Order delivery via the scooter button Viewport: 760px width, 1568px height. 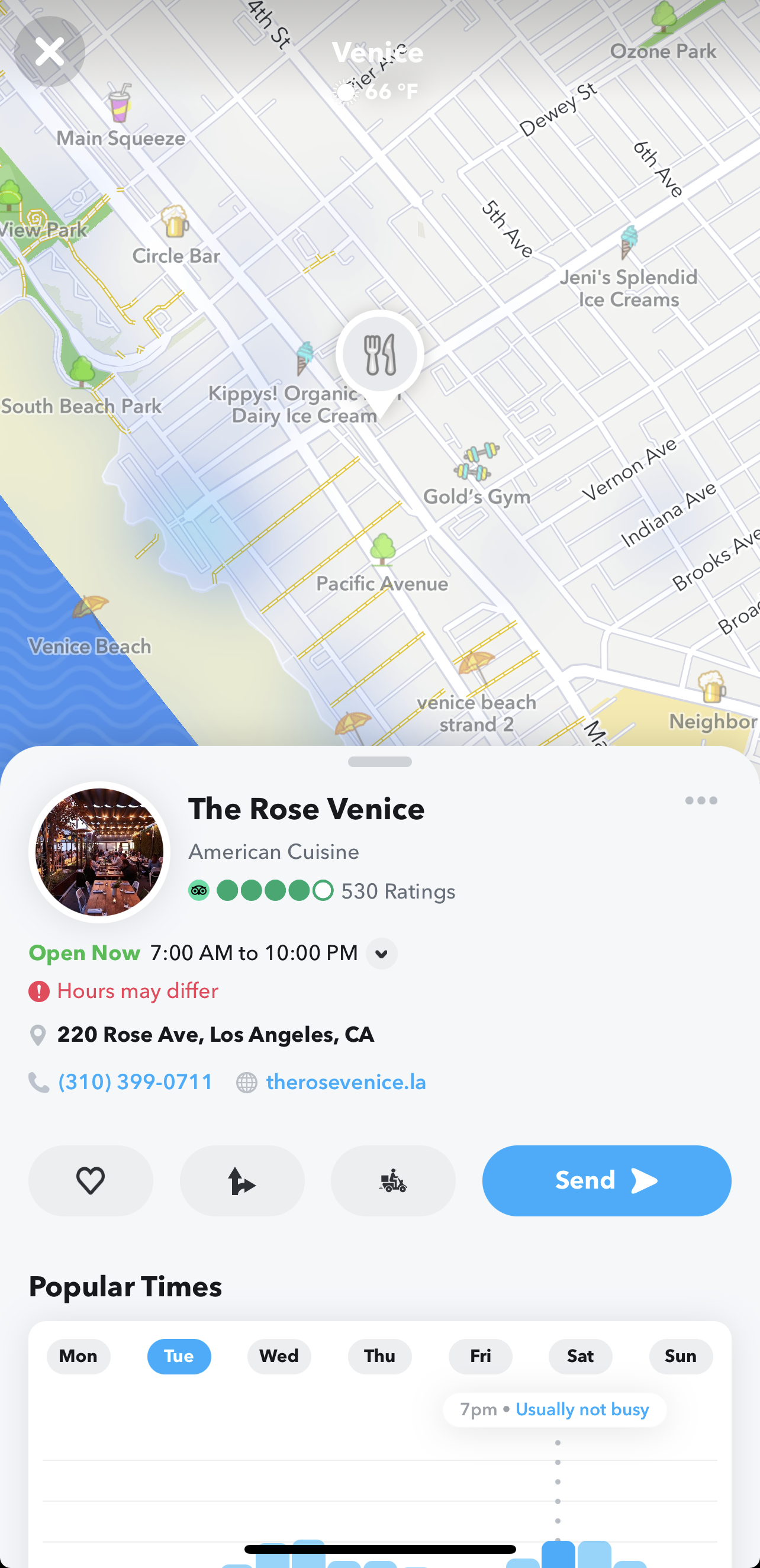pos(393,1181)
